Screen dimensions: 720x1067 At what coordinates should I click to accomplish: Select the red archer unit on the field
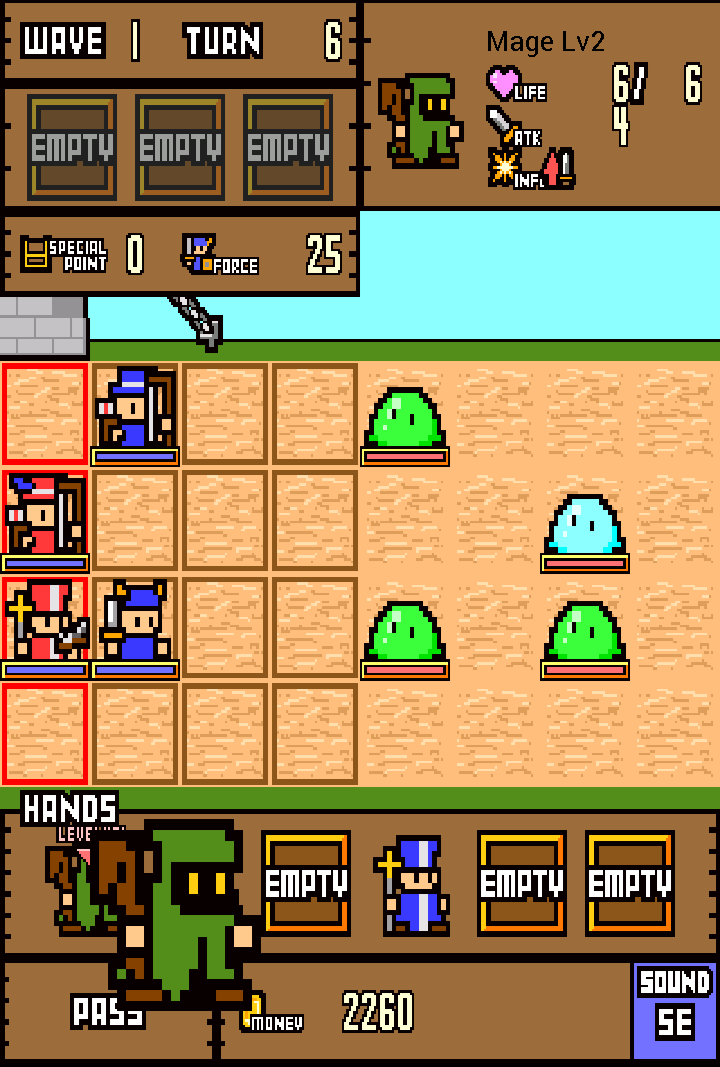click(x=44, y=518)
